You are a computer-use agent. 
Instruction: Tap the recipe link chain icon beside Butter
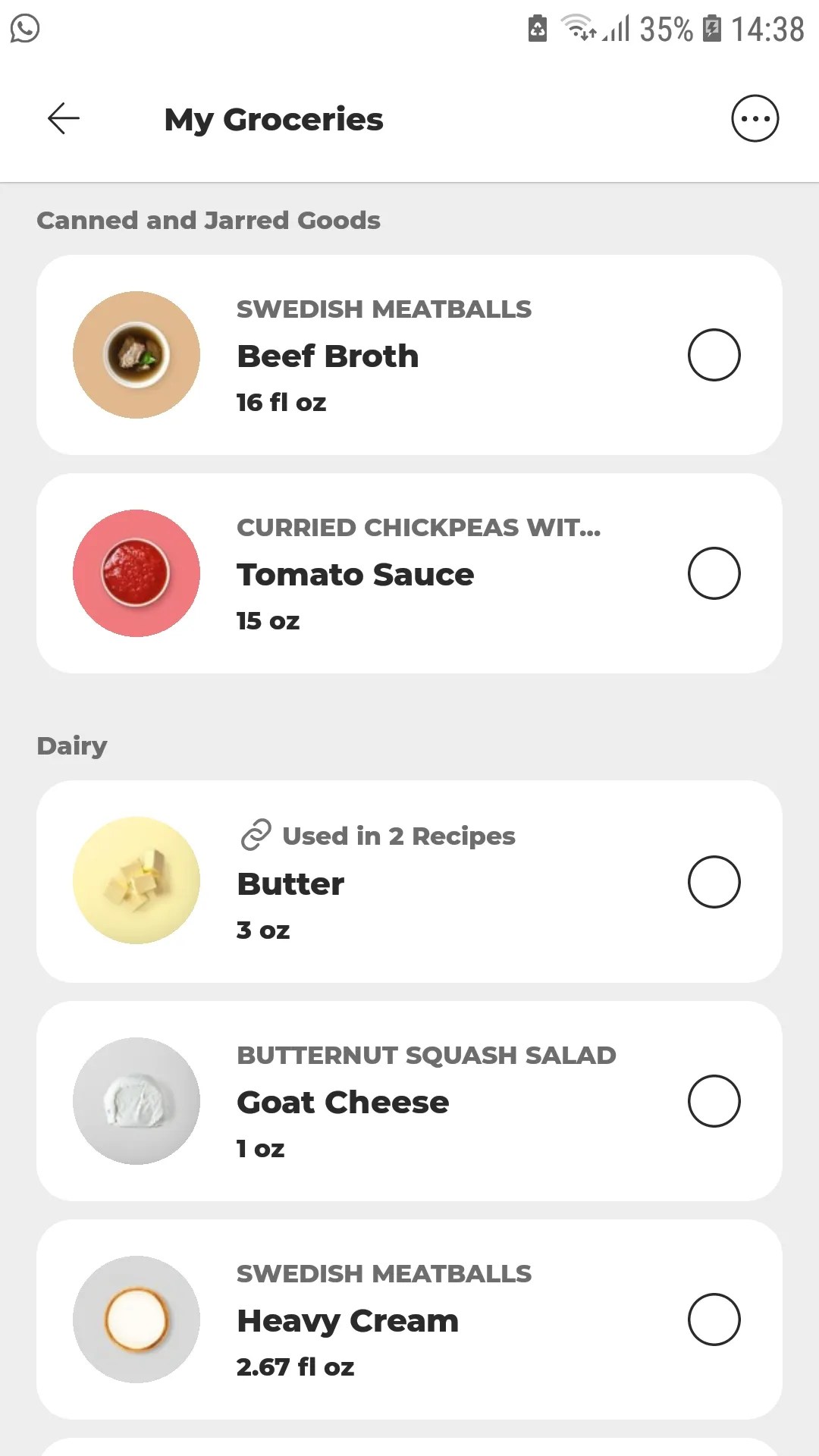pyautogui.click(x=256, y=834)
